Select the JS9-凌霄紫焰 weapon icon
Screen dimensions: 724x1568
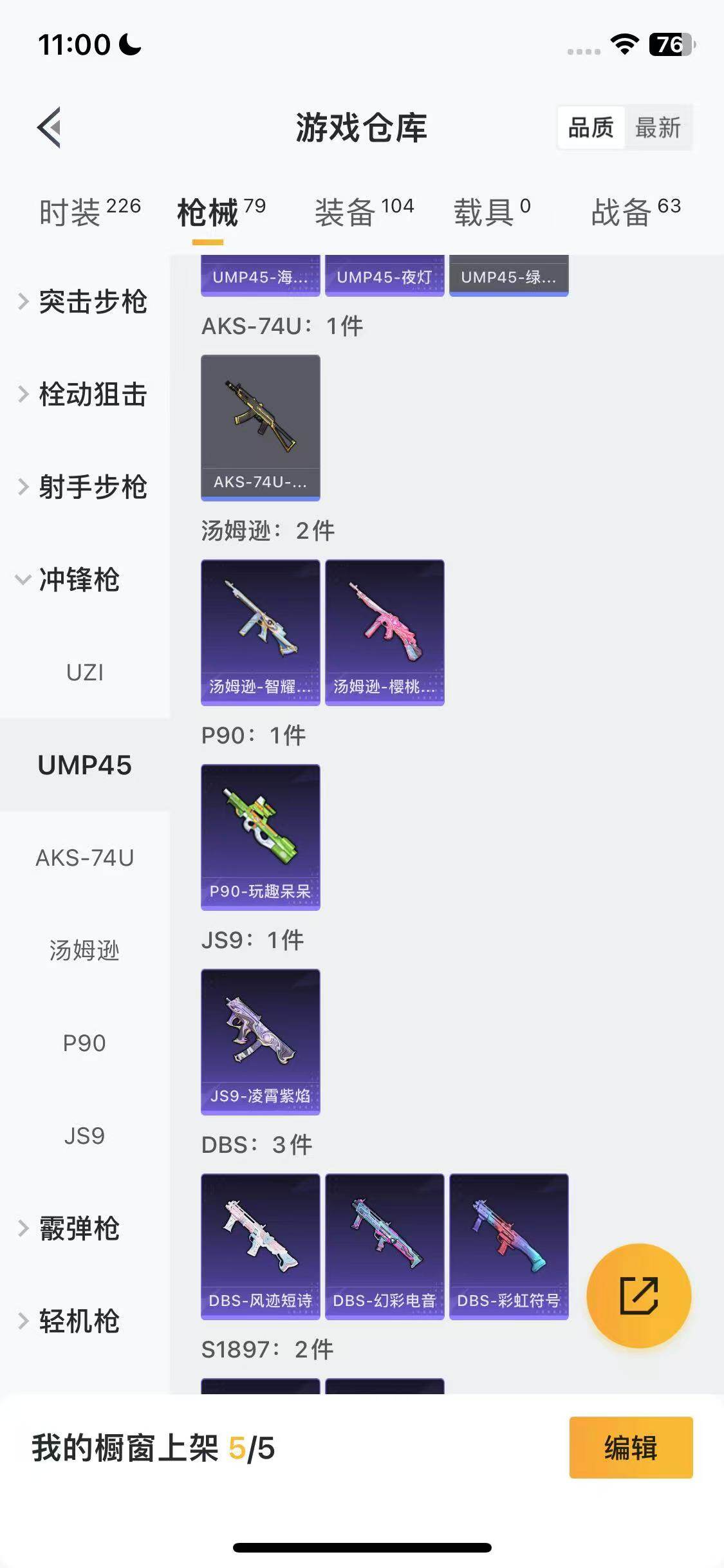(259, 1041)
